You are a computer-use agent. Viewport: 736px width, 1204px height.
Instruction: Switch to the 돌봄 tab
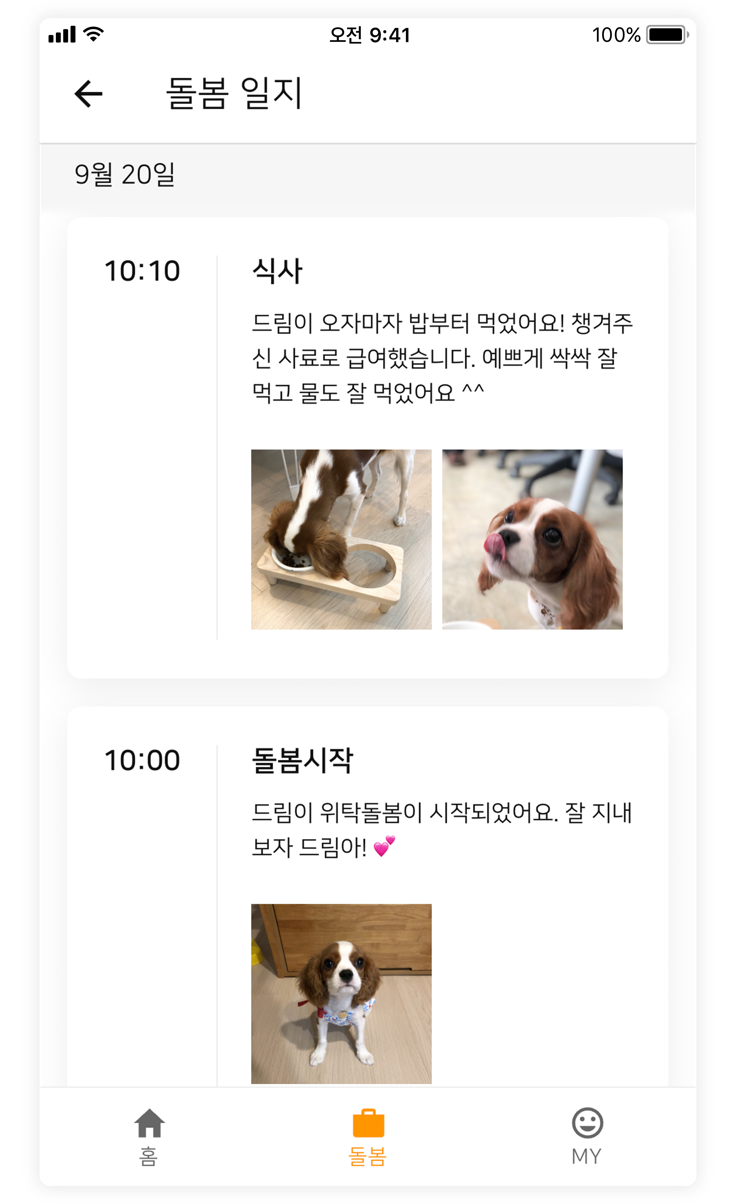pyautogui.click(x=368, y=1136)
